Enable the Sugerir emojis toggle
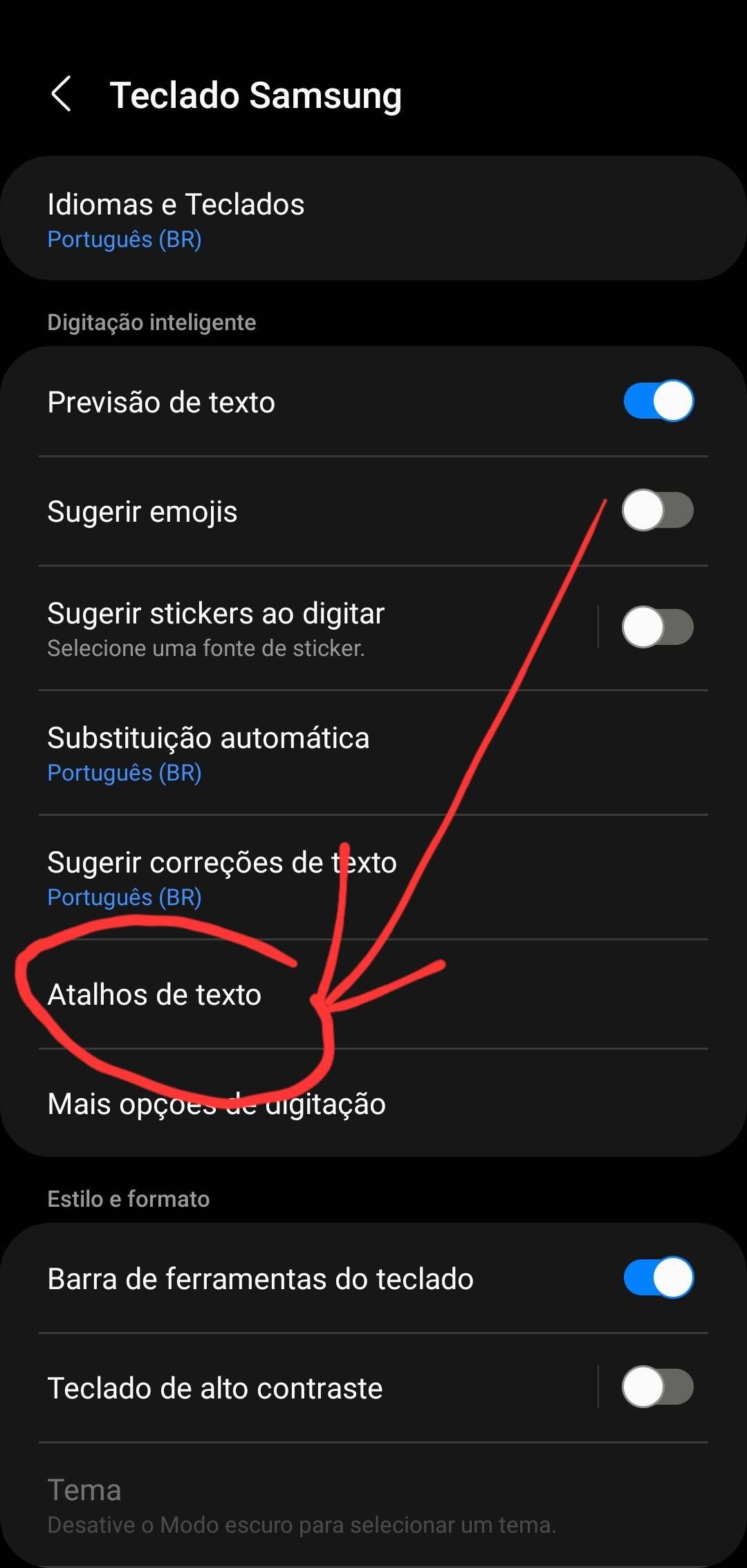 [657, 510]
